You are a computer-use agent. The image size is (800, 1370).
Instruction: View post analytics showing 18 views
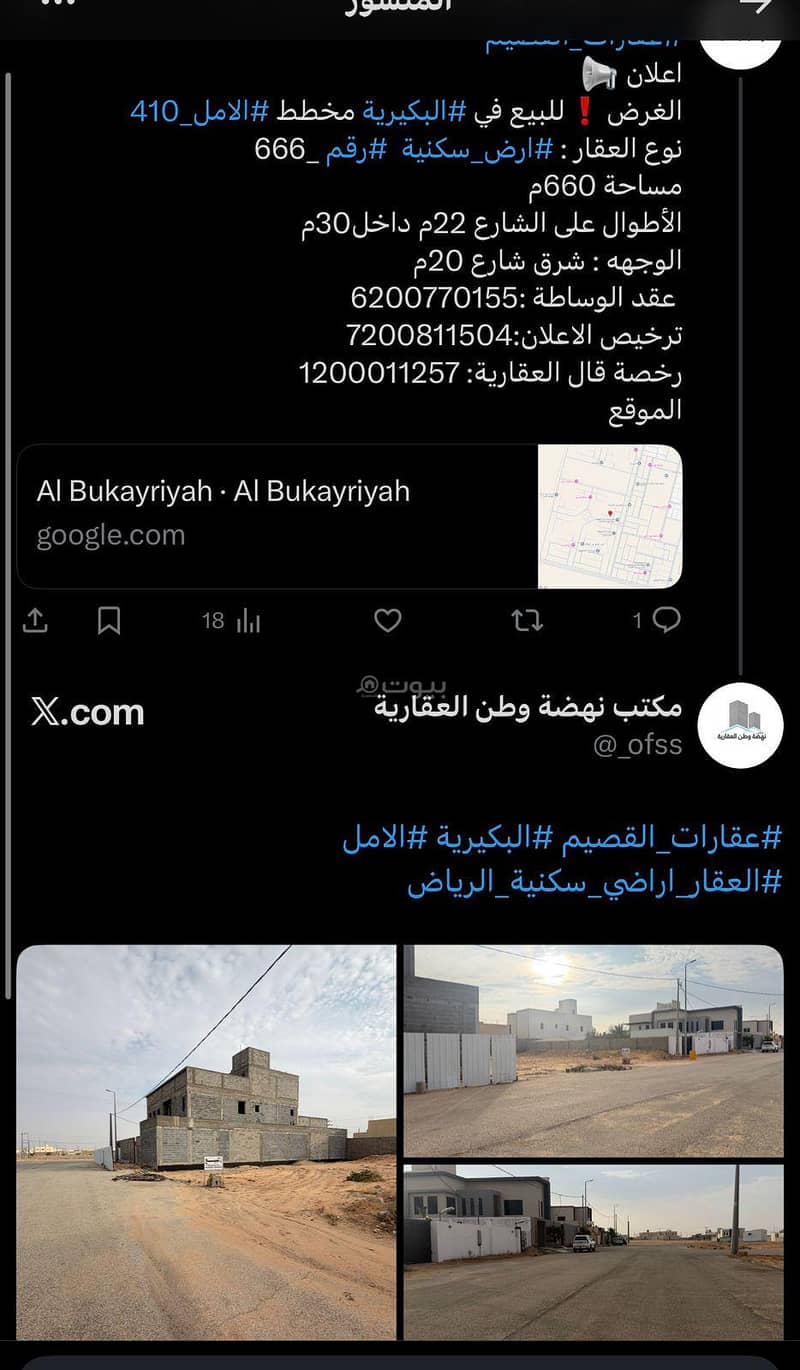[232, 621]
